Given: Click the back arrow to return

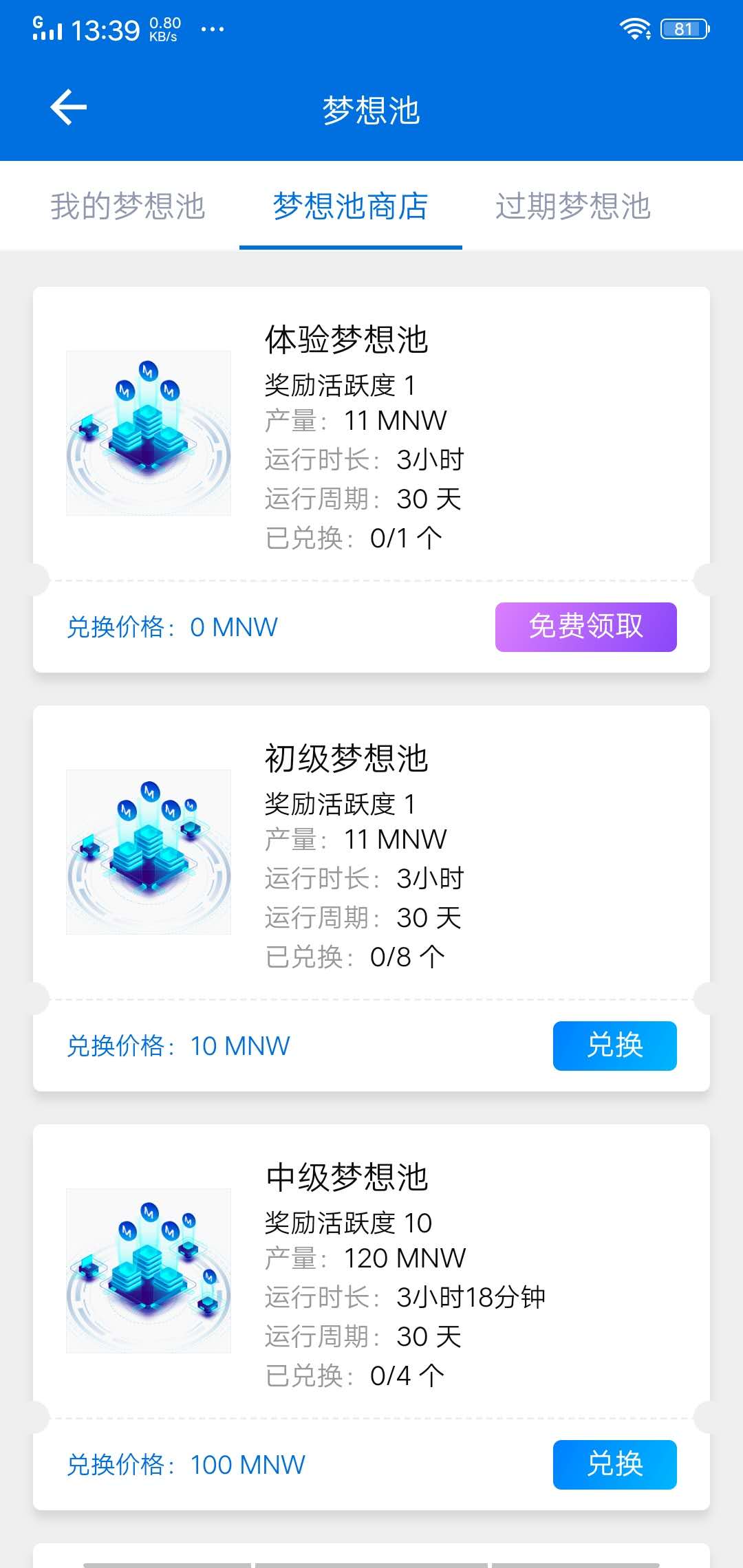Looking at the screenshot, I should coord(67,107).
